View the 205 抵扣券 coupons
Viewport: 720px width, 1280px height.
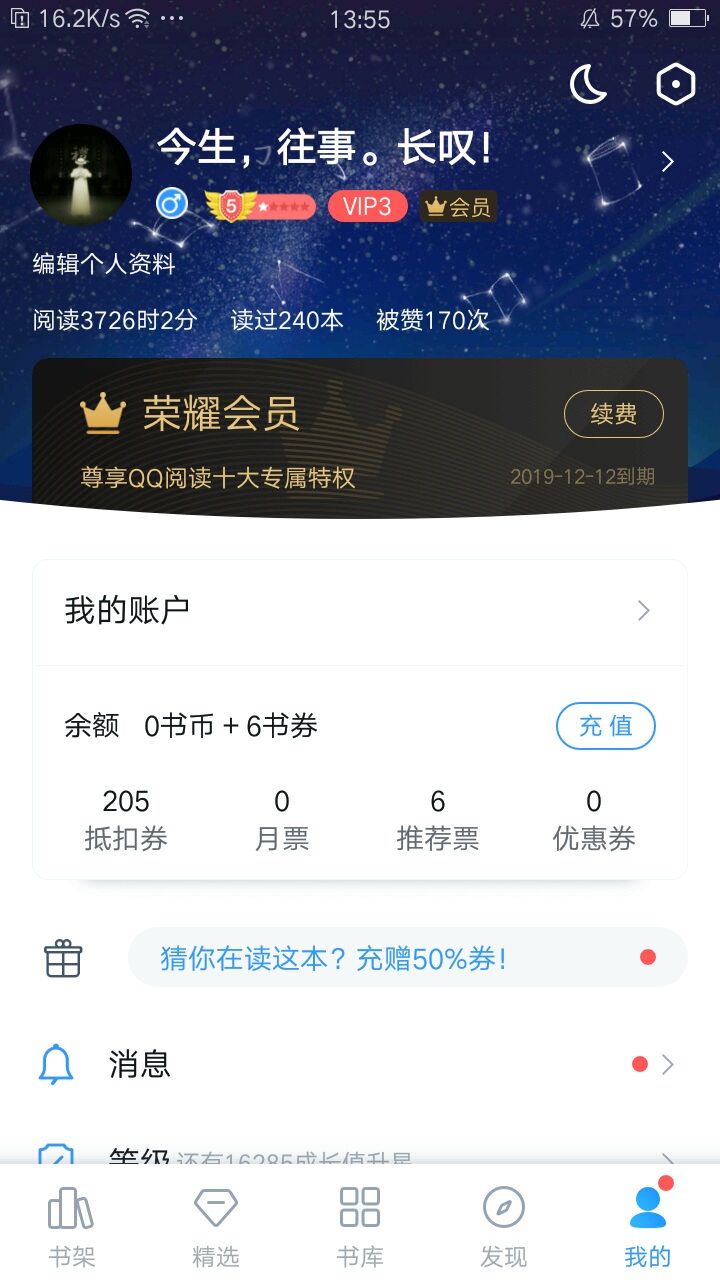point(126,819)
